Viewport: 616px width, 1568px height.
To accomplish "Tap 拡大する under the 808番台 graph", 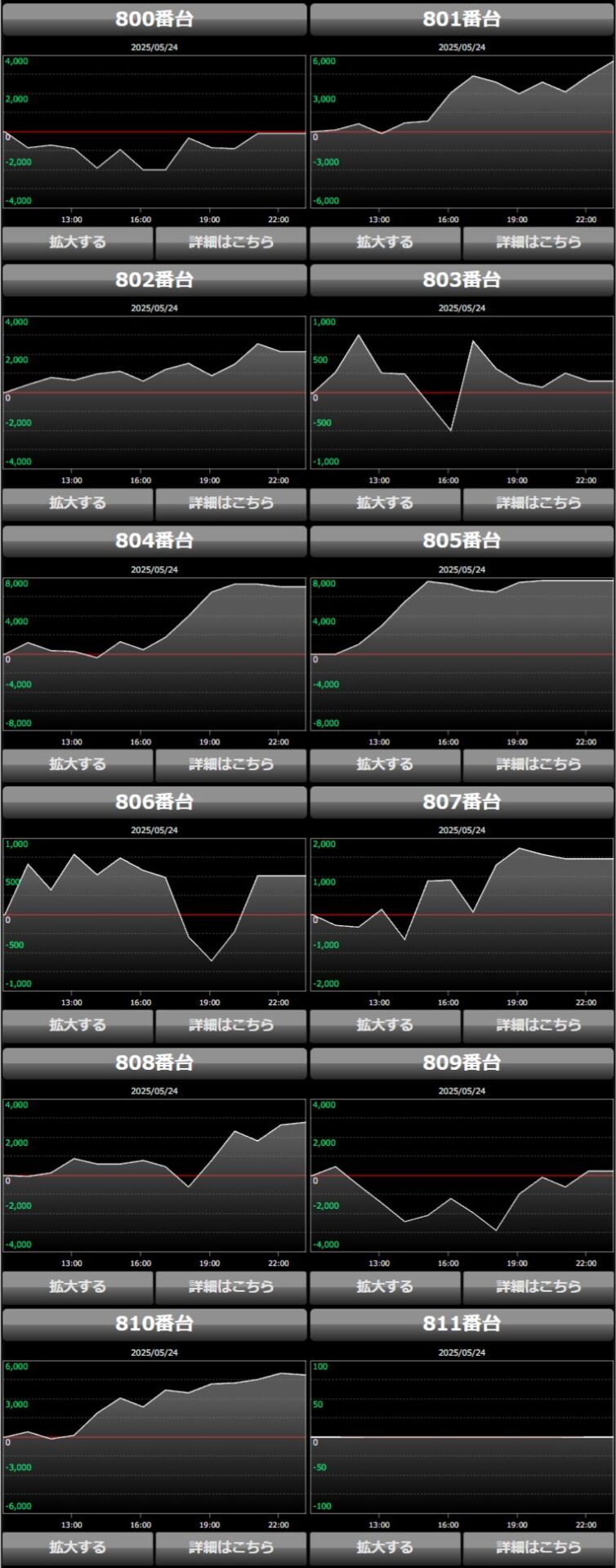I will click(78, 1286).
